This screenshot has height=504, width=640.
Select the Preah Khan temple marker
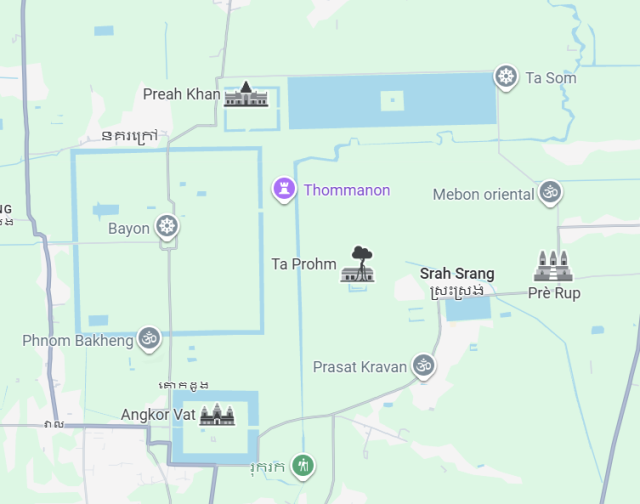(x=246, y=95)
